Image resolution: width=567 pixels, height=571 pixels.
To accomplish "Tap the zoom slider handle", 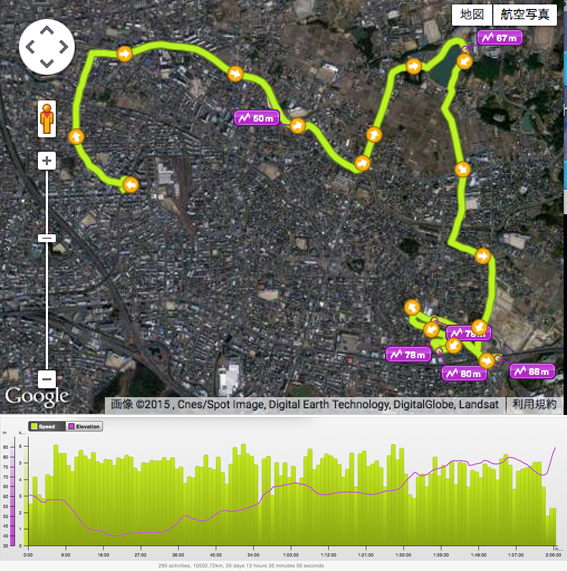I will tap(47, 238).
